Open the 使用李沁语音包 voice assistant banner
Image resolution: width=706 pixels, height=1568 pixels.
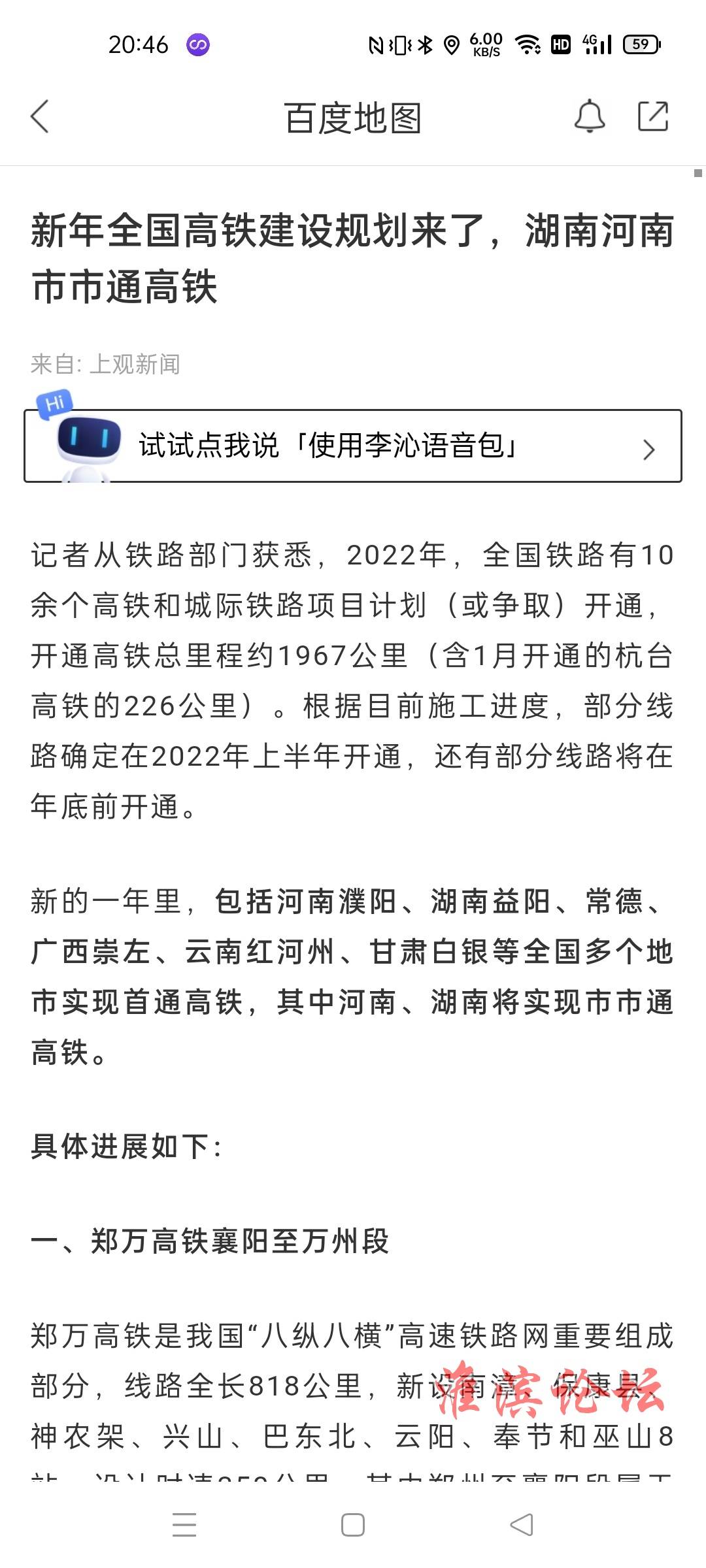tap(353, 446)
